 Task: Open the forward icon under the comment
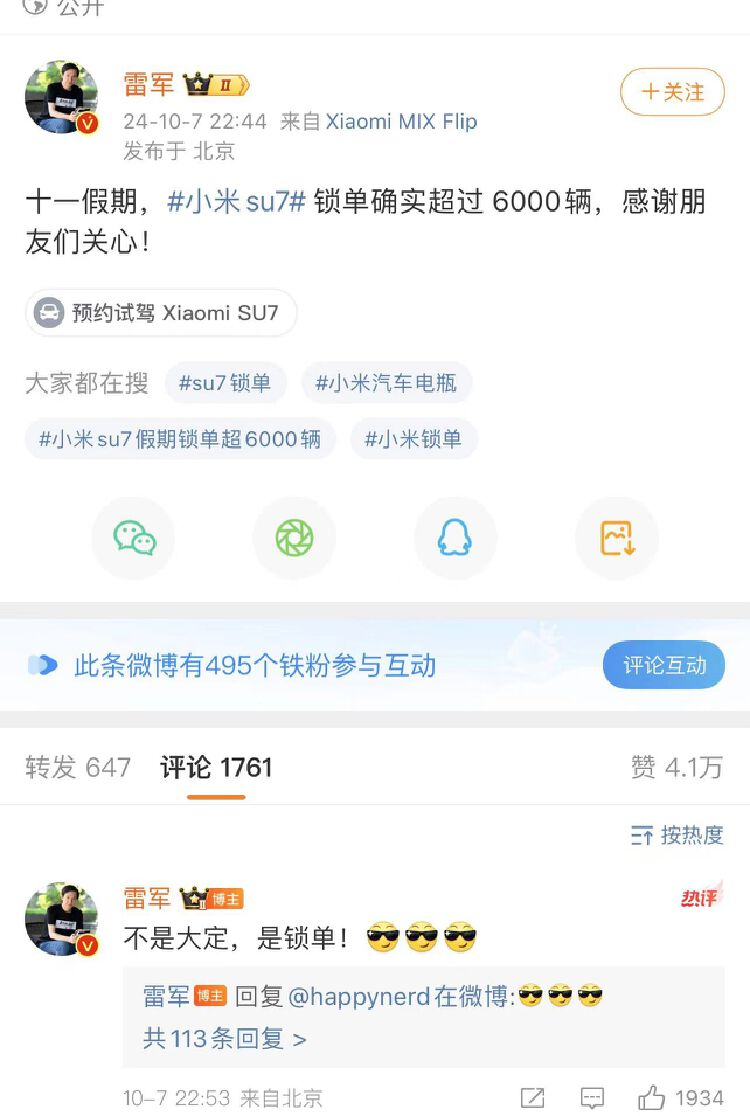click(x=531, y=1098)
